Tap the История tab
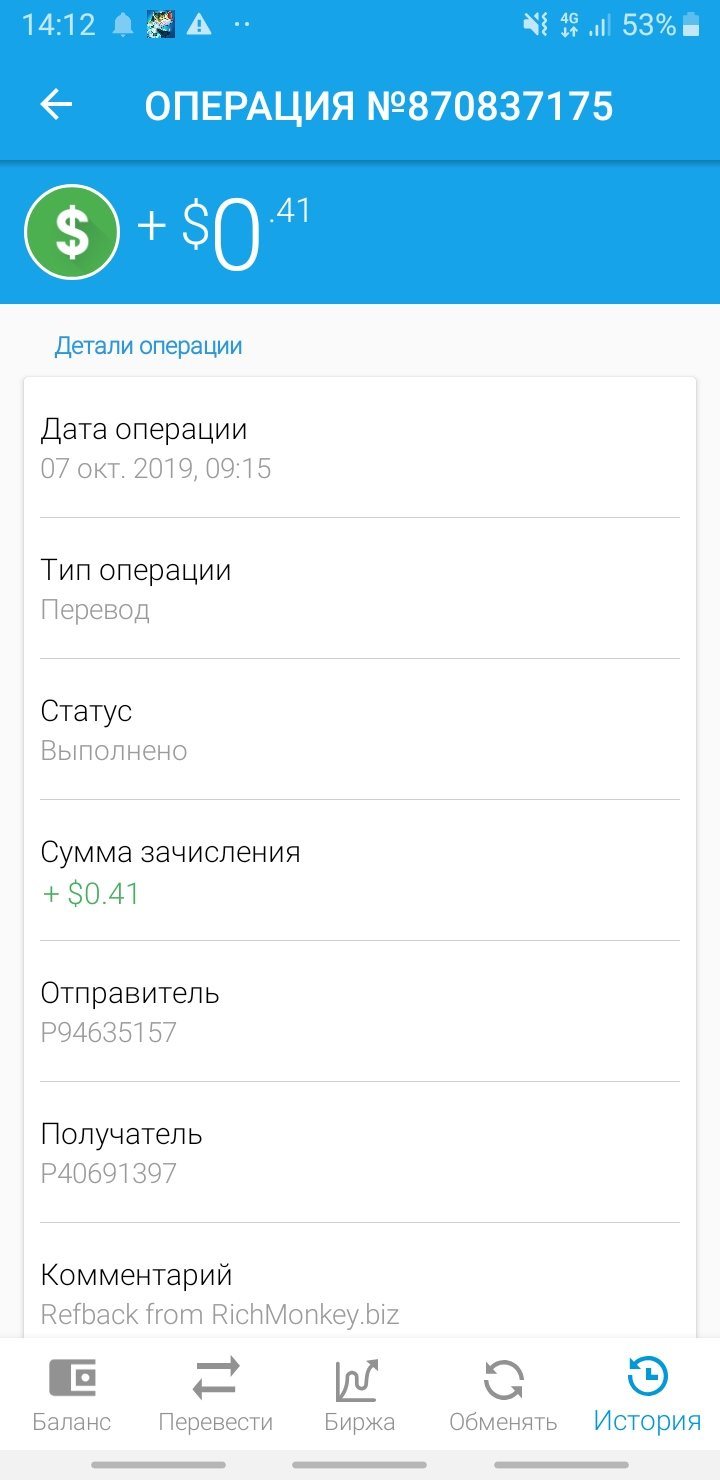 click(647, 1394)
